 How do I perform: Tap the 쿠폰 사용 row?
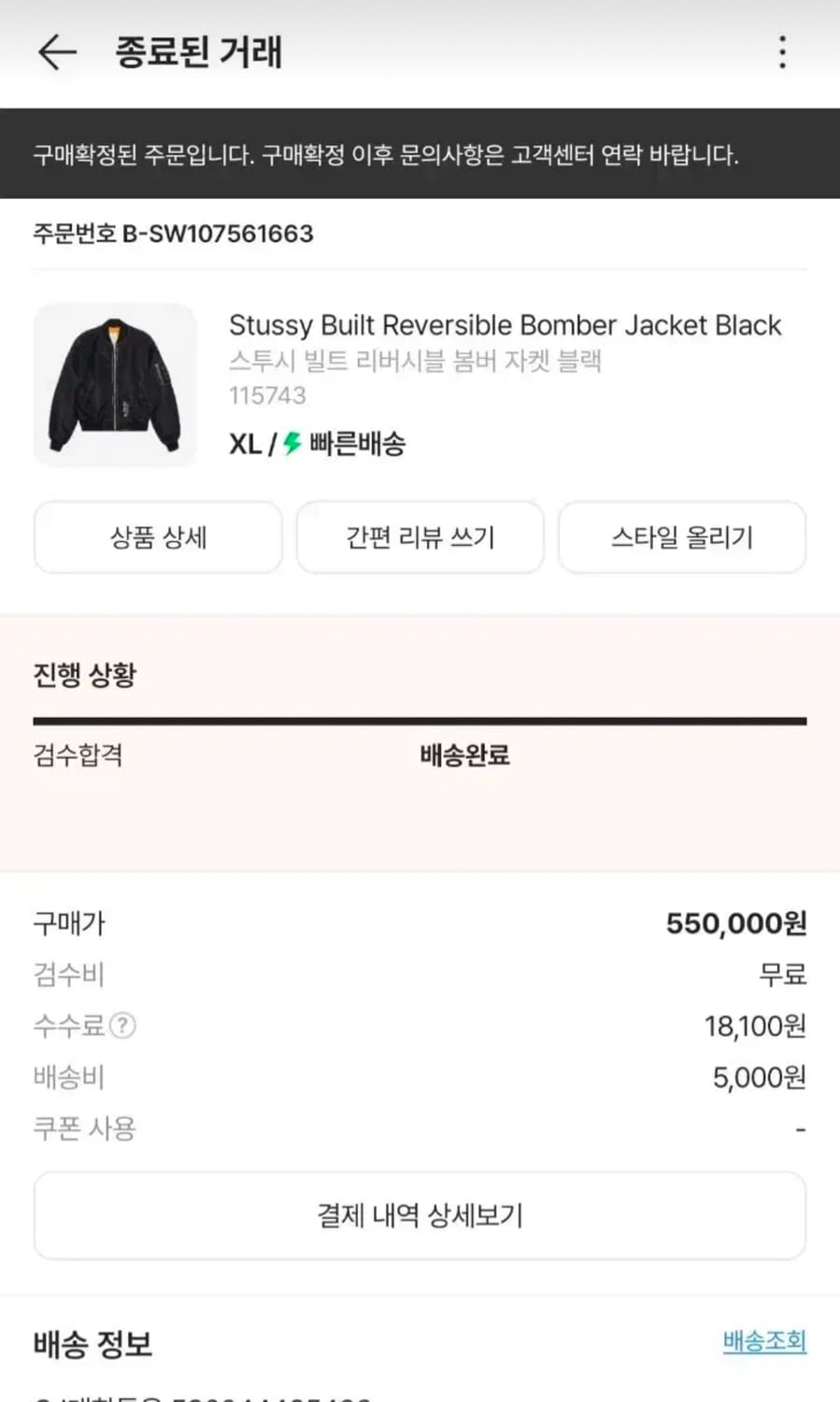(83, 1129)
